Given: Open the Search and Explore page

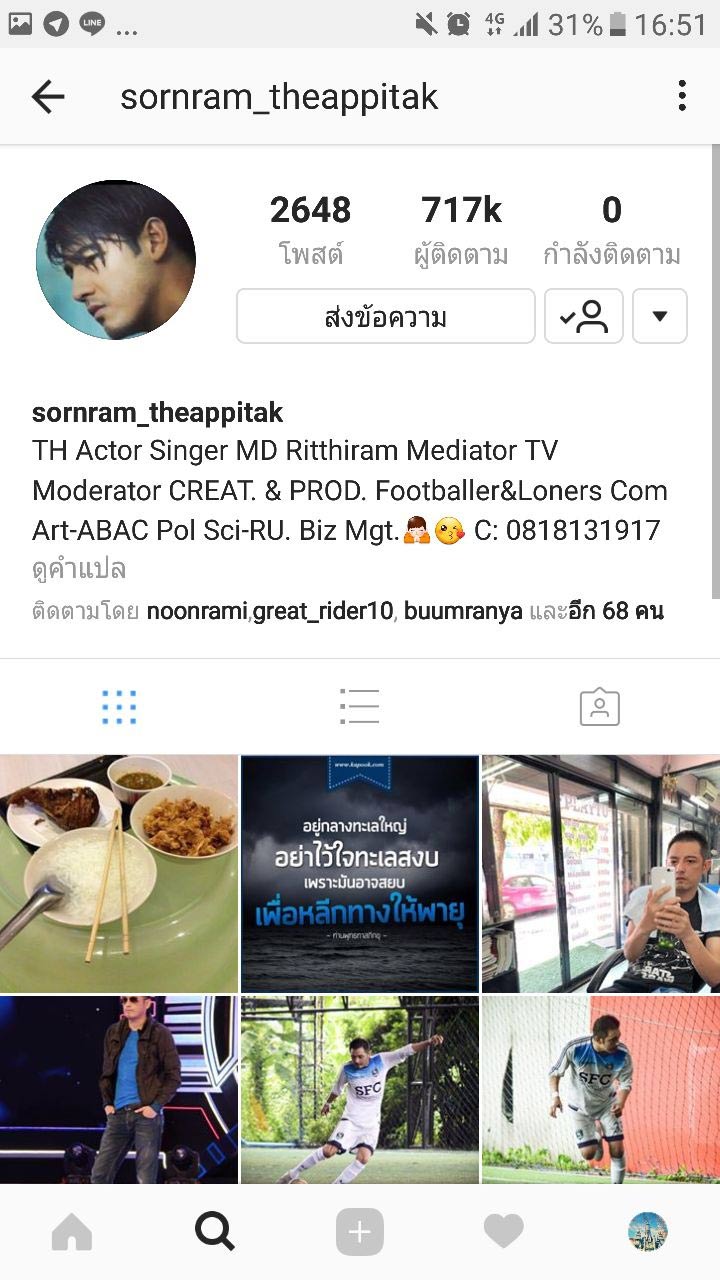Looking at the screenshot, I should (x=215, y=1232).
